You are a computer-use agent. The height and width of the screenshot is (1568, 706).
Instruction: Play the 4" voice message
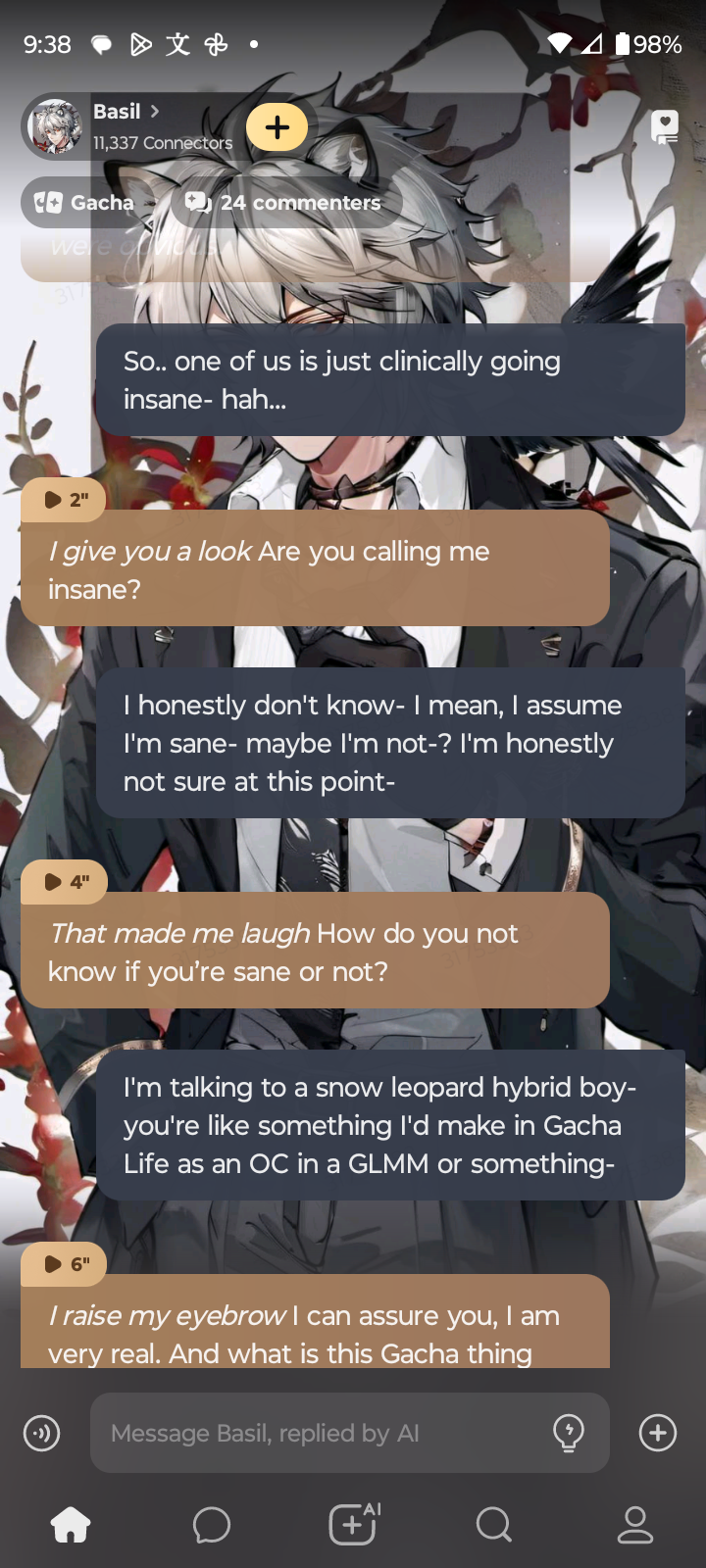pos(65,882)
